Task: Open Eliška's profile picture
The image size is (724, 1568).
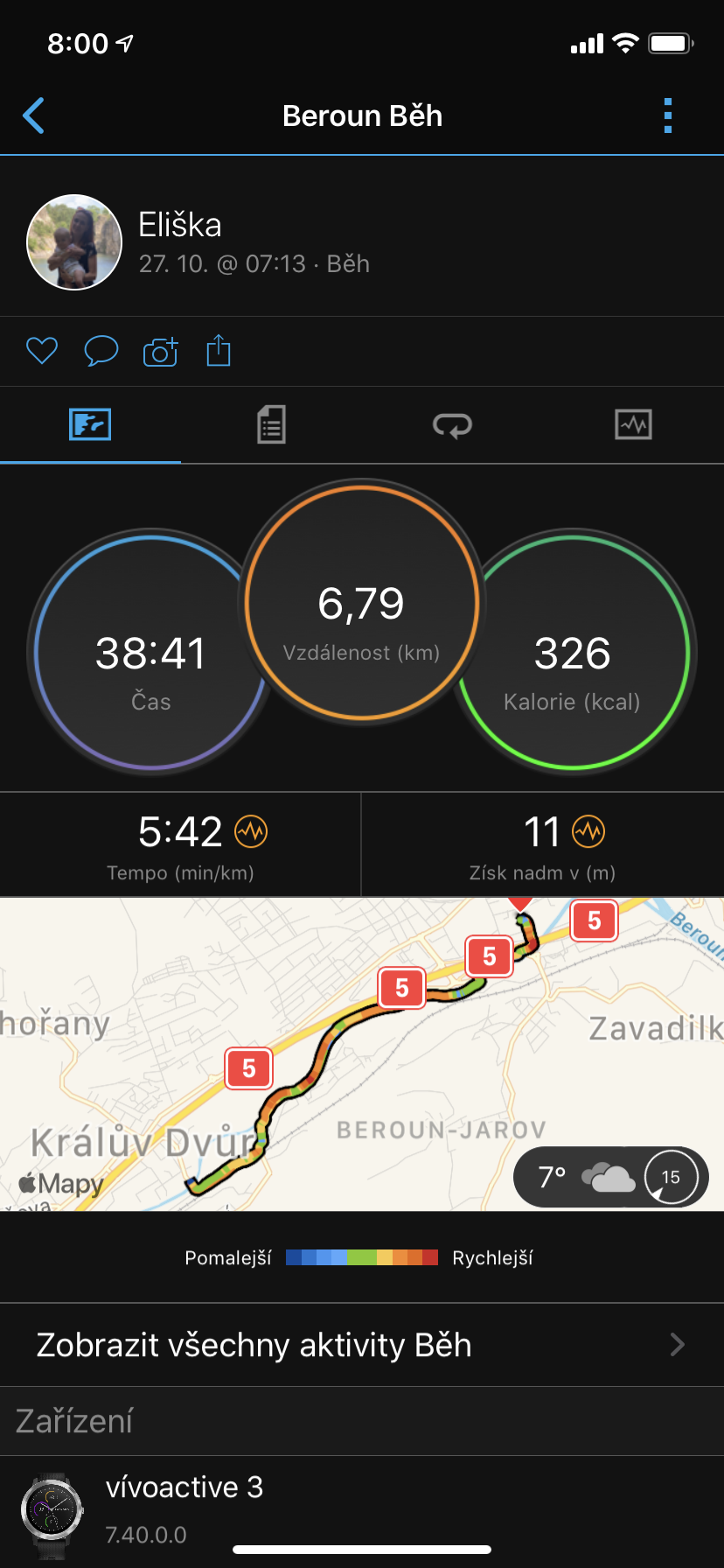Action: 74,242
